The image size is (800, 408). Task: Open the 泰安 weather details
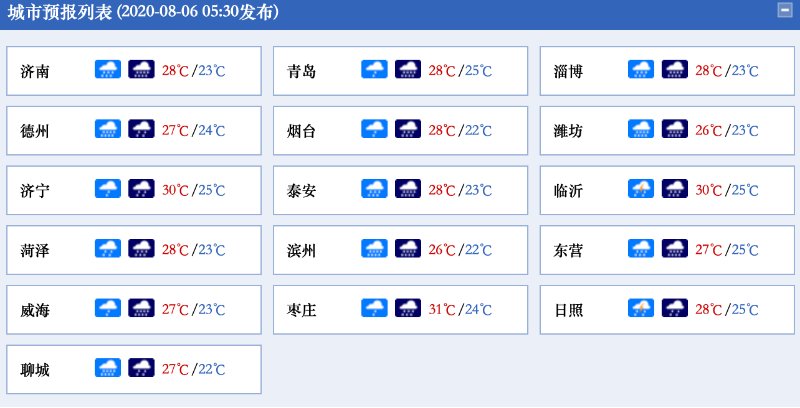(400, 190)
